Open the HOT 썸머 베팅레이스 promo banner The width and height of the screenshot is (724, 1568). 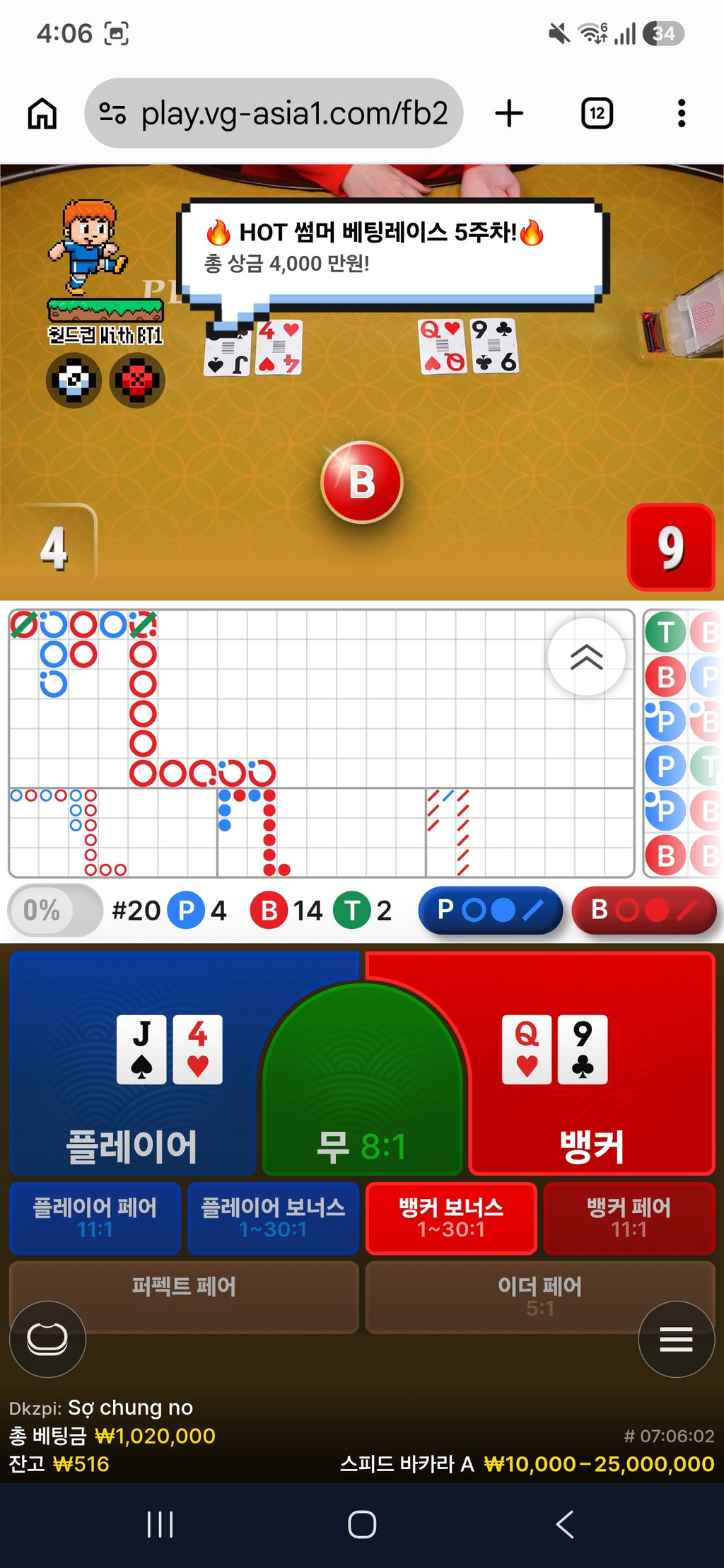click(391, 254)
